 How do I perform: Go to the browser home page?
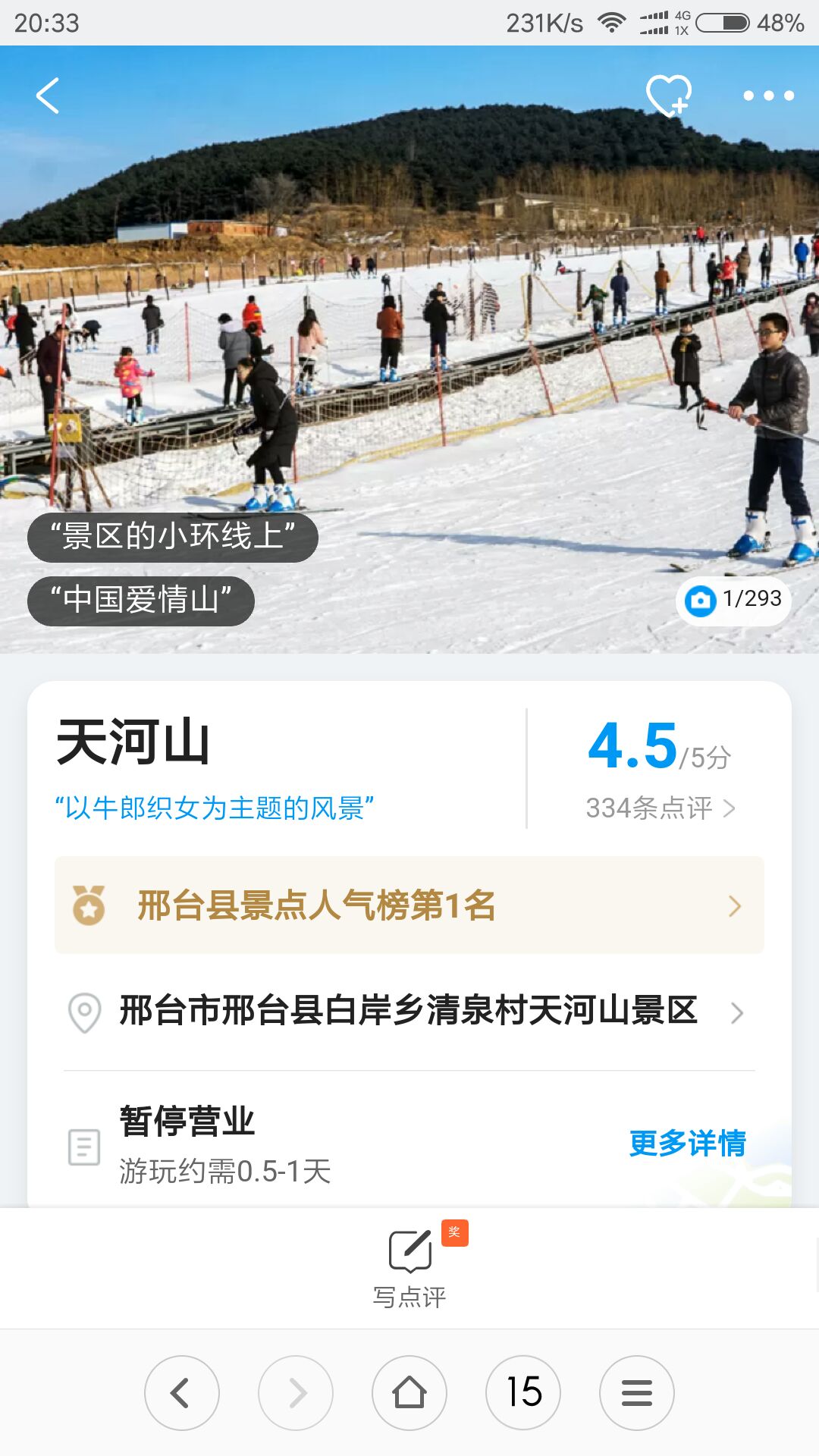coord(409,1393)
